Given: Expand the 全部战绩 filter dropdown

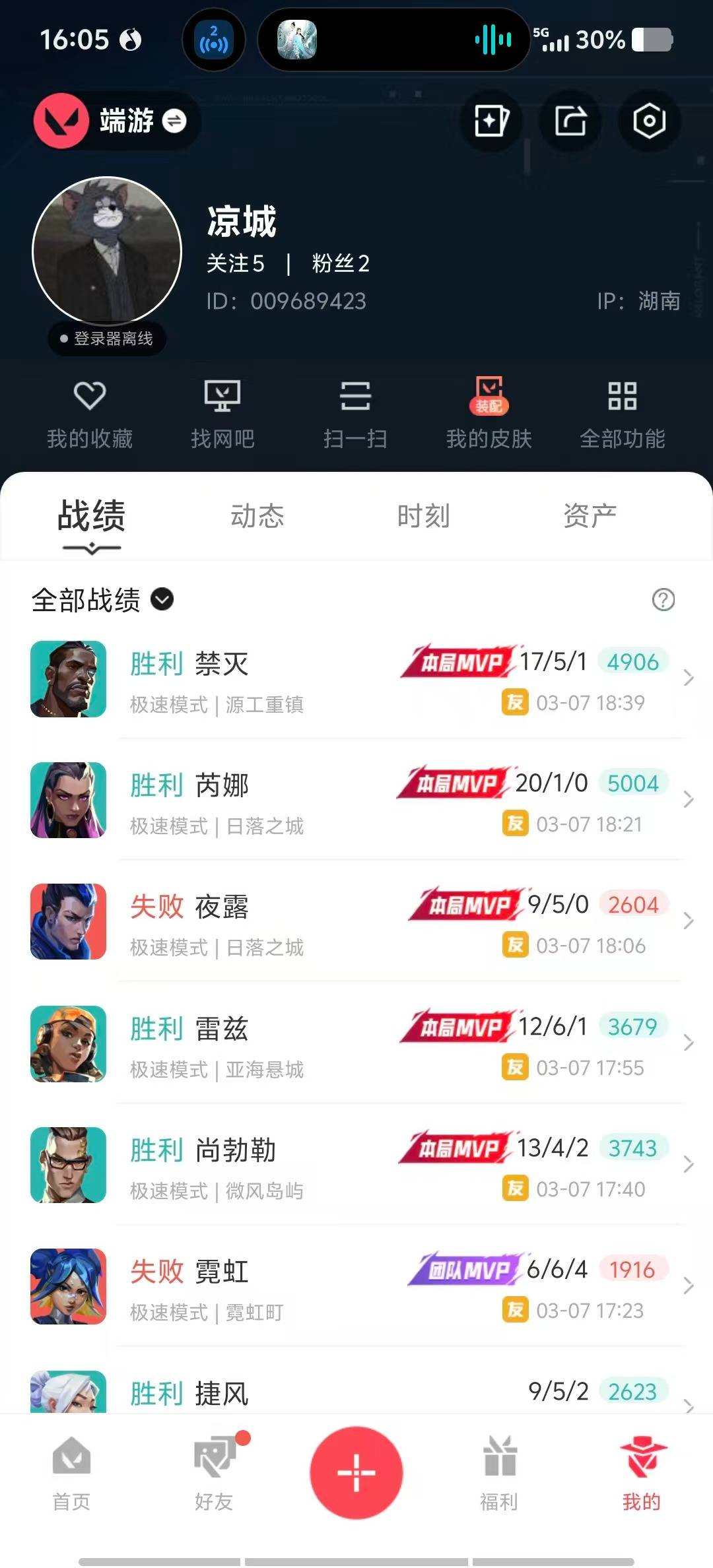Looking at the screenshot, I should pos(162,601).
